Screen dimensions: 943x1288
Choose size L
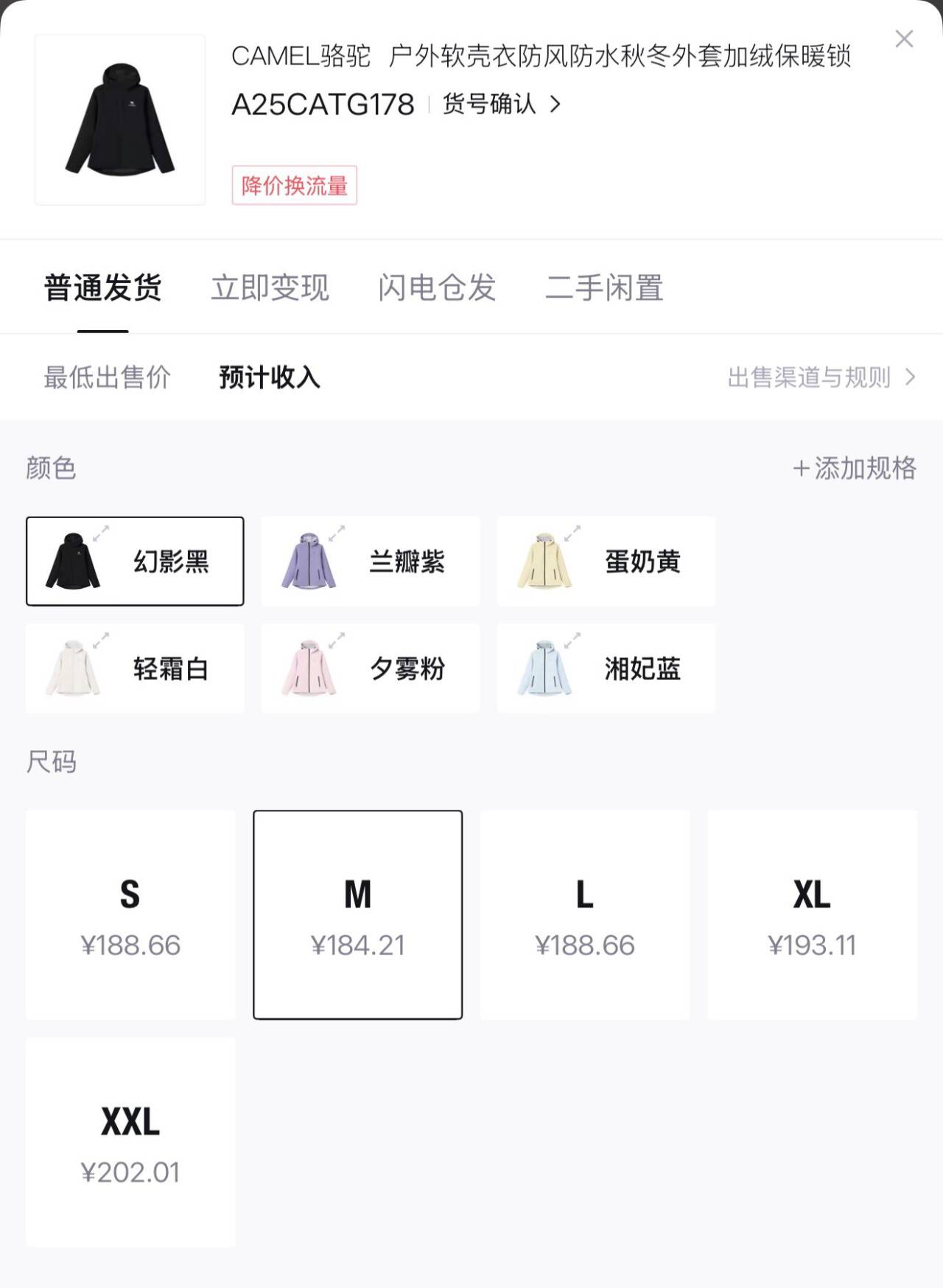(x=585, y=914)
